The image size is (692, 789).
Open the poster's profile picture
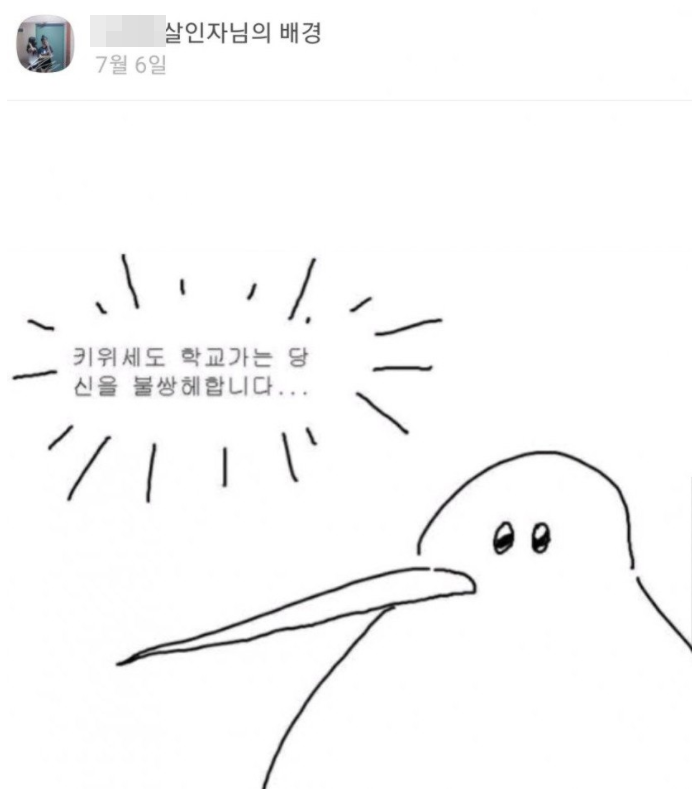coord(45,44)
